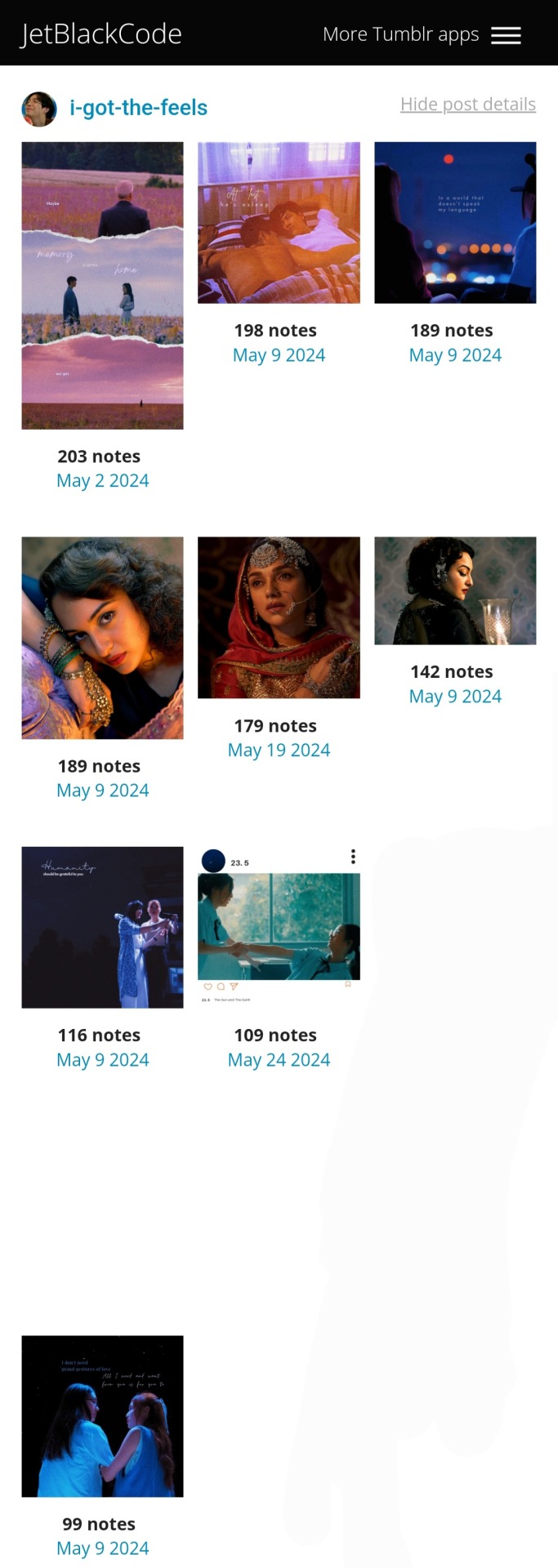Open the post with 203 notes
The height and width of the screenshot is (1568, 558).
(x=102, y=285)
